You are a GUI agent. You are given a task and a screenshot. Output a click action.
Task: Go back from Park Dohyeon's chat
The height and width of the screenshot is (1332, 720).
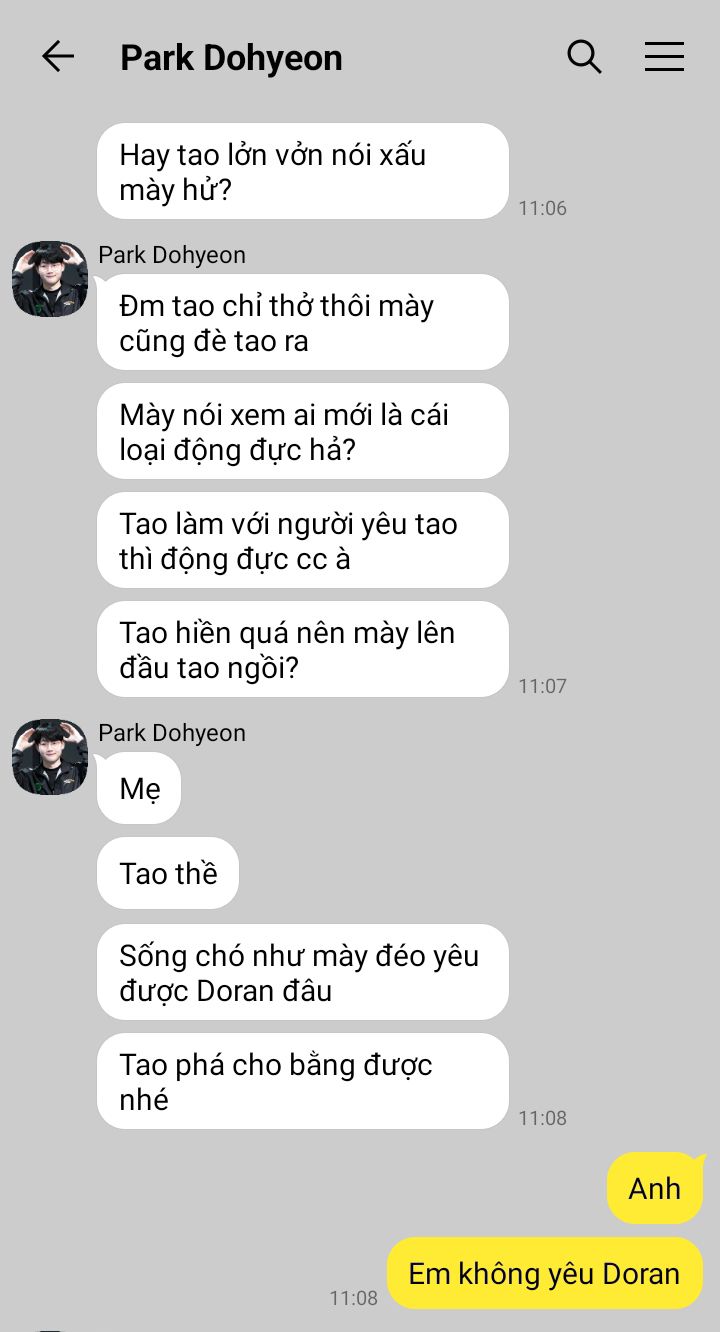tap(58, 57)
